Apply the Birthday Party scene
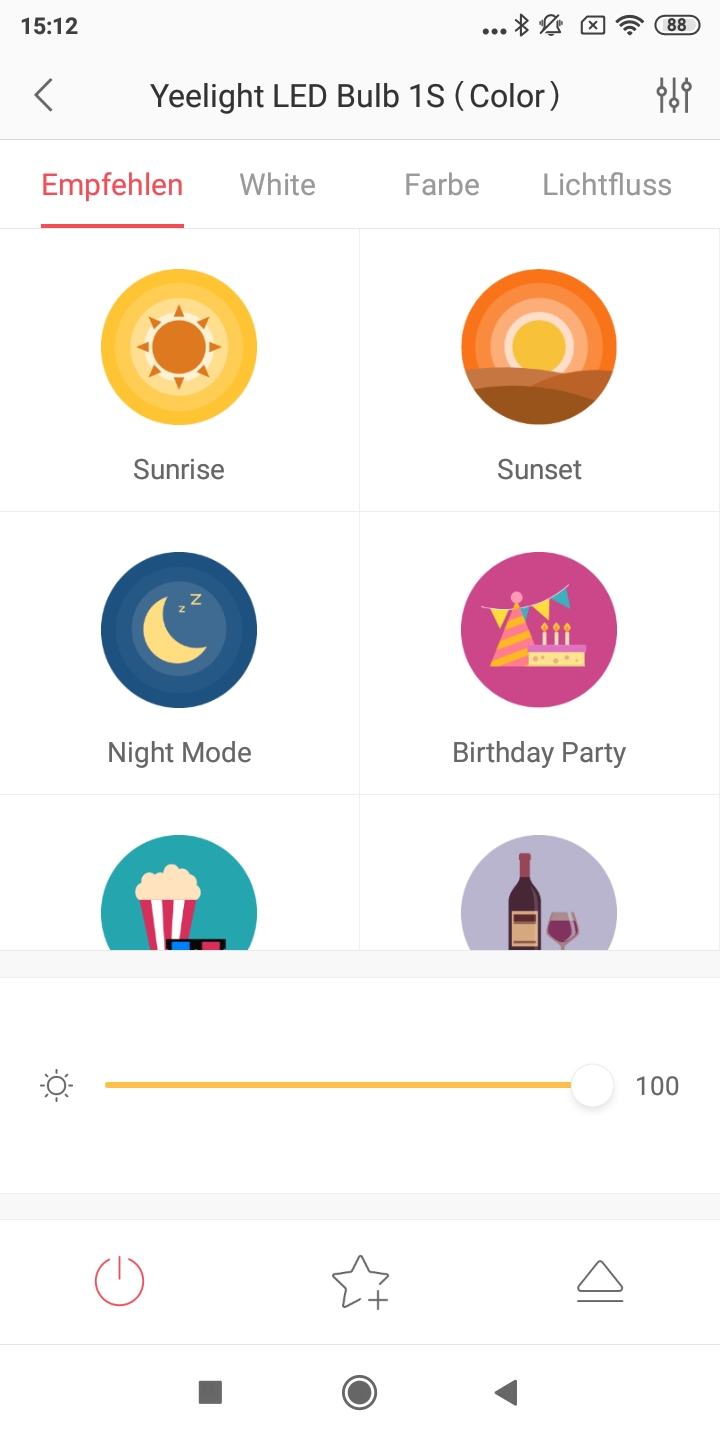This screenshot has width=720, height=1440. click(x=539, y=630)
